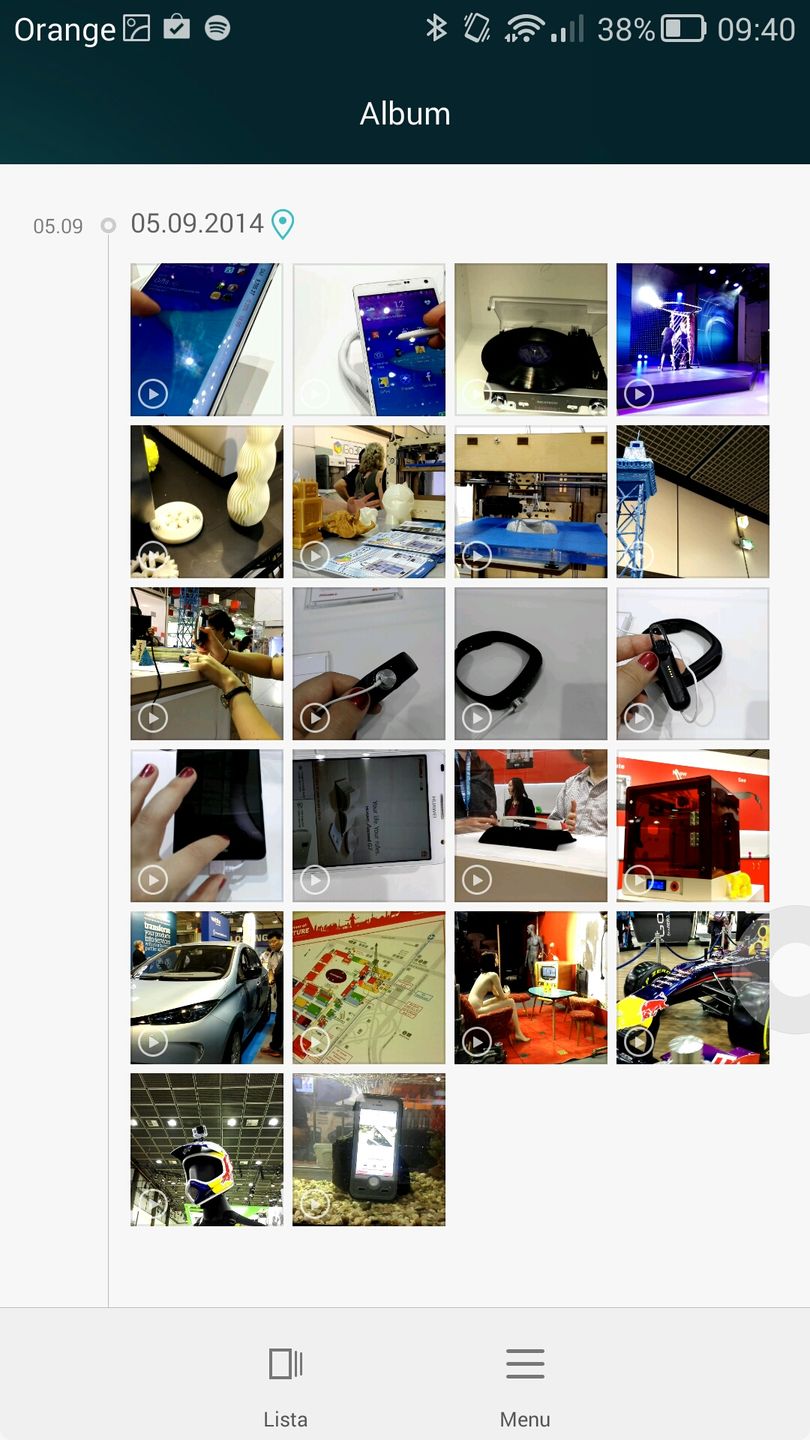Open the phone in aquarium video

pos(369,1150)
